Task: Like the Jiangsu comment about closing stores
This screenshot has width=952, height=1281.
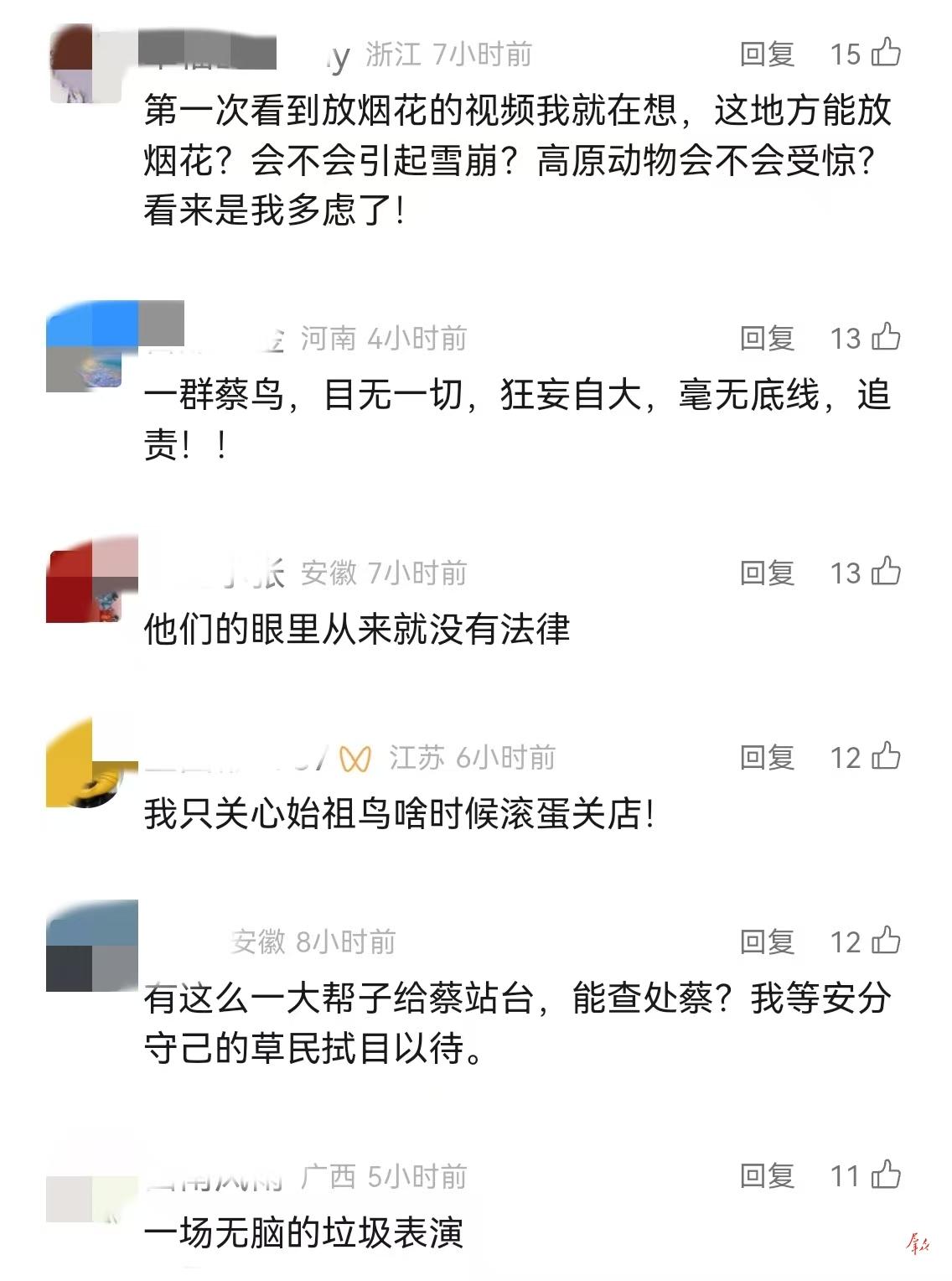Action: coord(886,756)
